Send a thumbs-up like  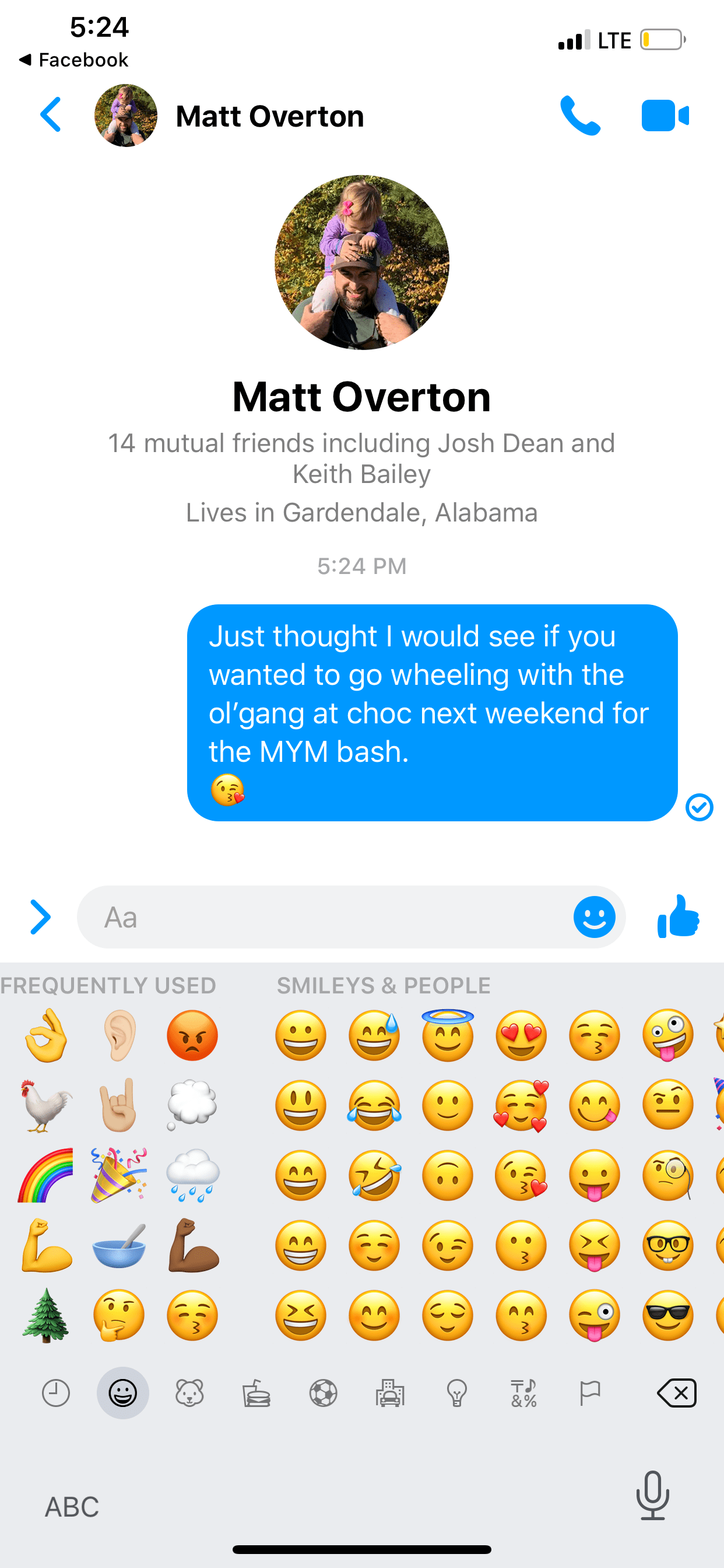679,916
